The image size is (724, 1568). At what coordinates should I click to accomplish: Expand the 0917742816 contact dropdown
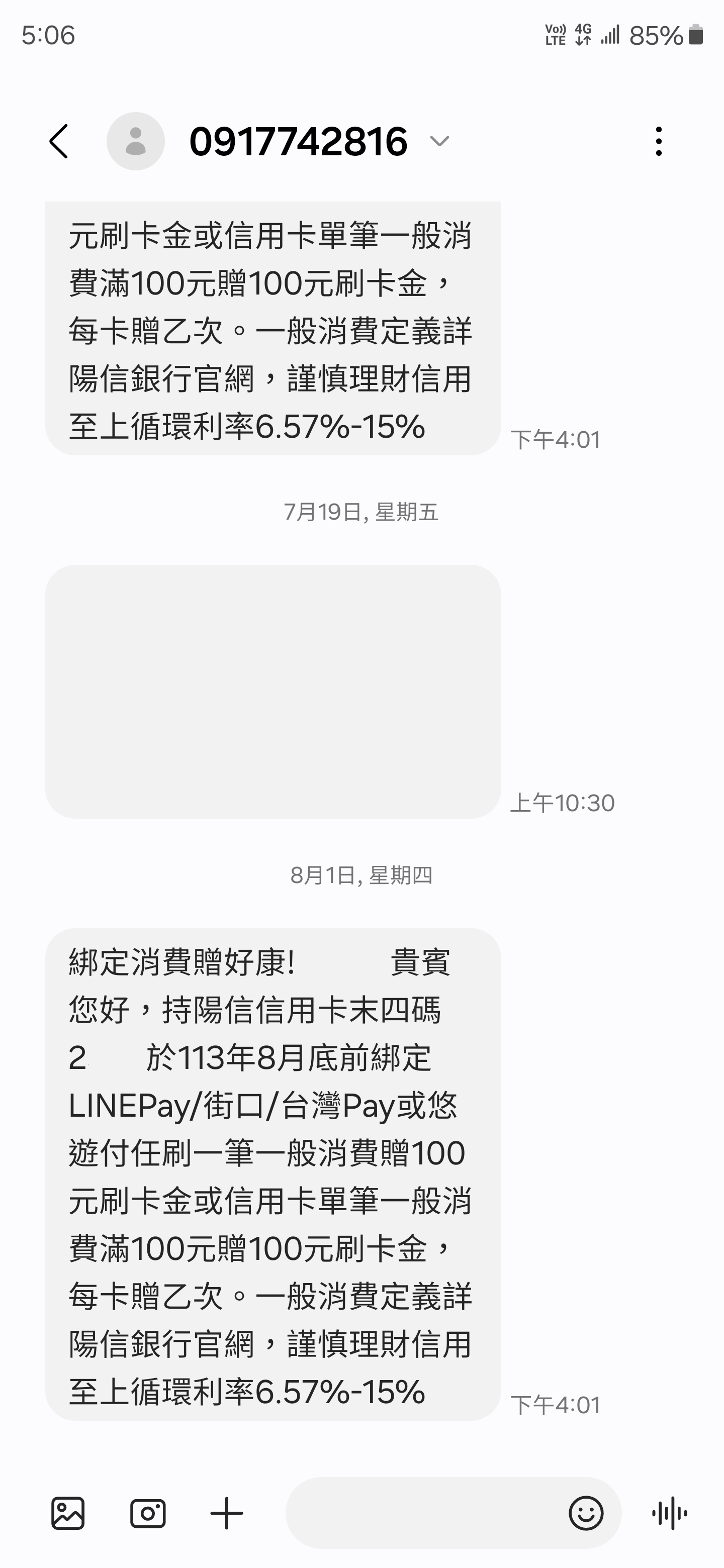(439, 141)
